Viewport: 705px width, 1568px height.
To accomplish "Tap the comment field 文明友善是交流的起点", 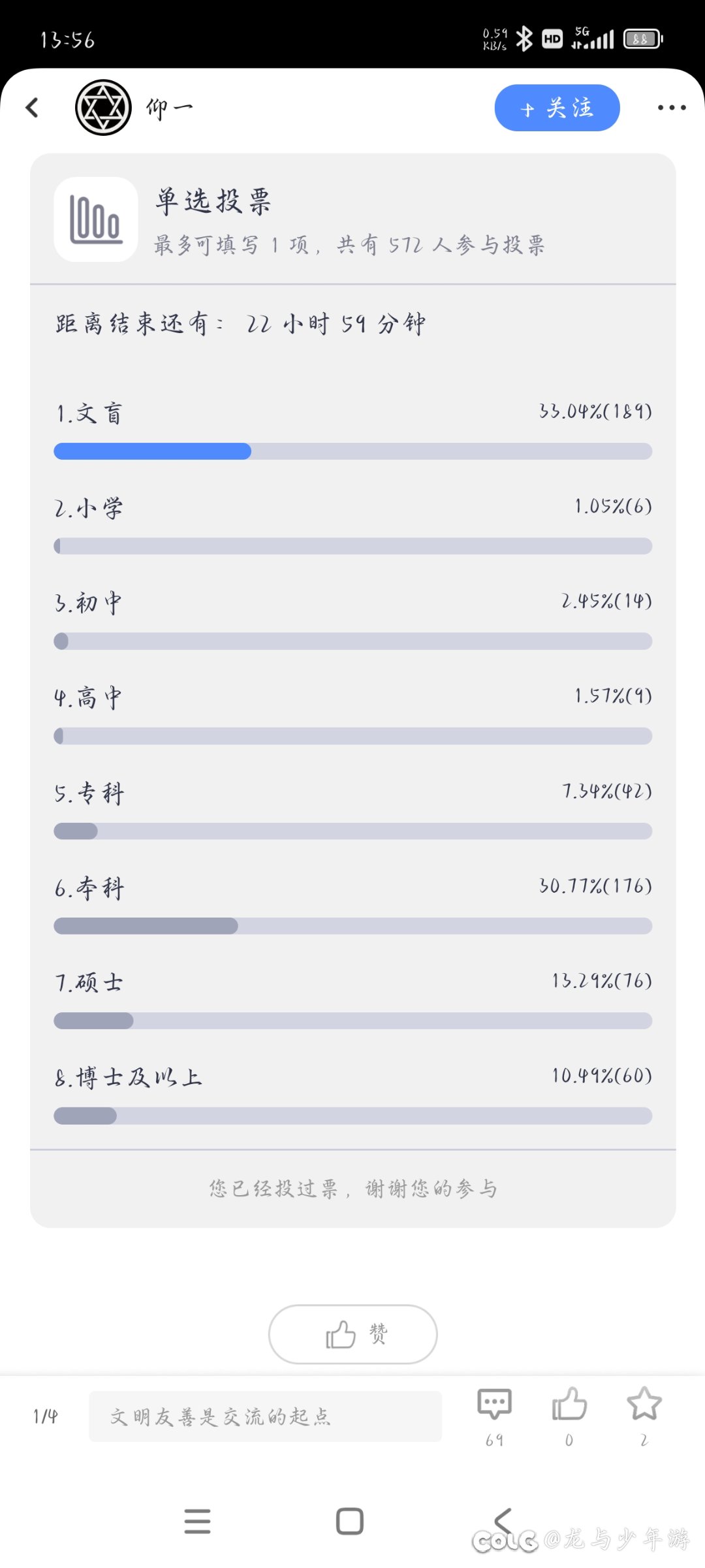I will [x=266, y=1416].
